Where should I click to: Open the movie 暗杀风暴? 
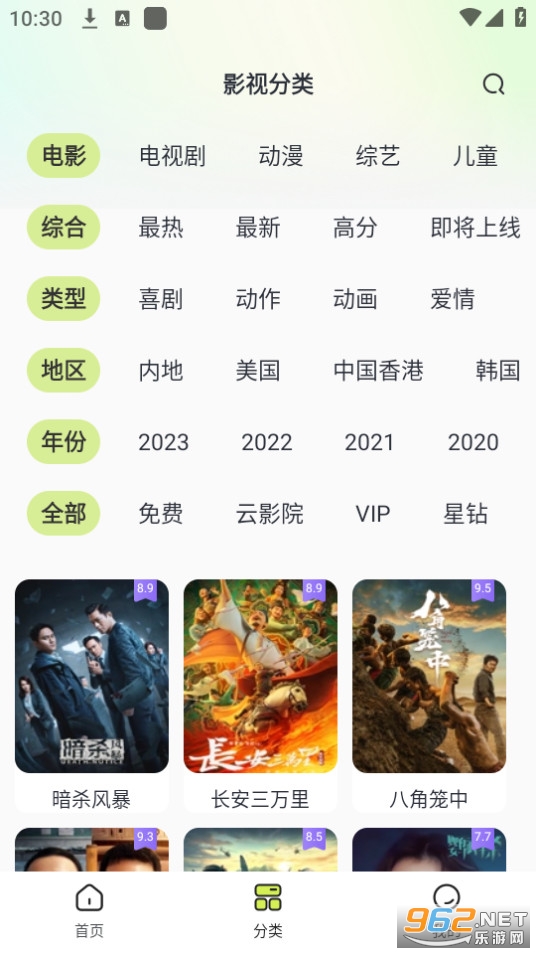pyautogui.click(x=92, y=696)
